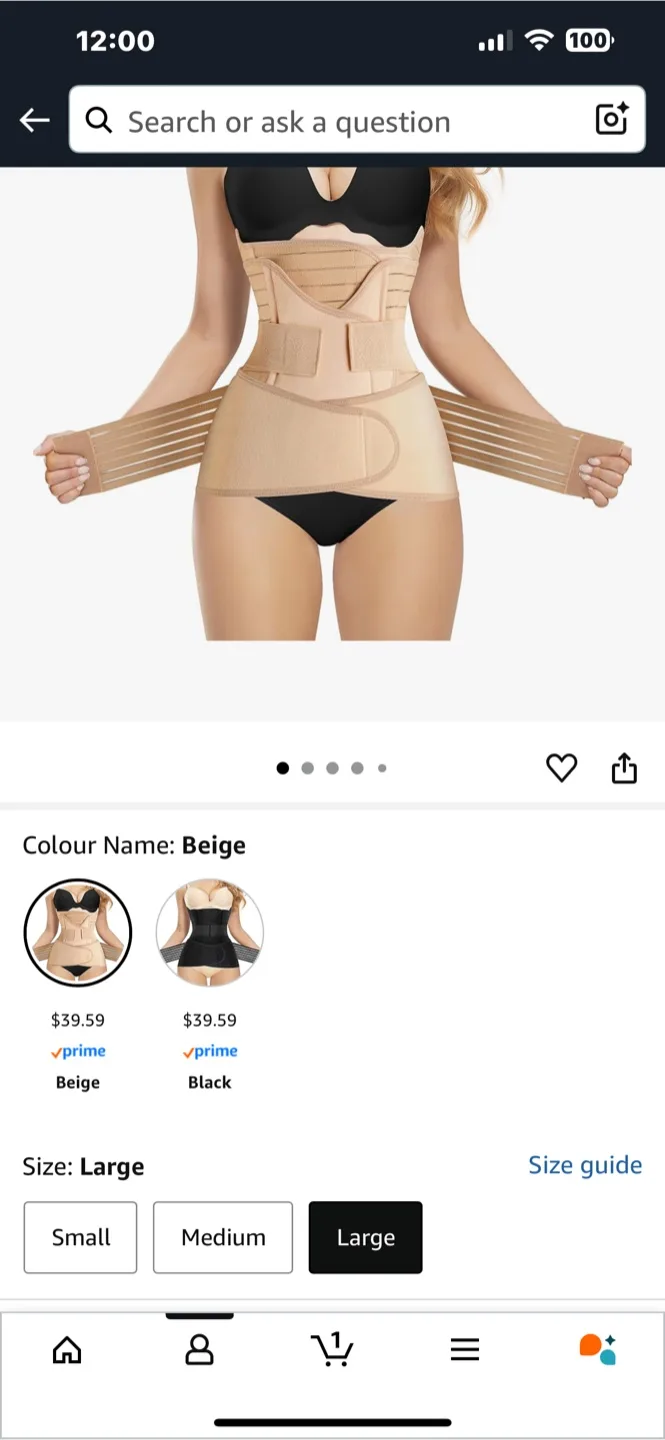Image resolution: width=665 pixels, height=1440 pixels.
Task: Open the Size guide link
Action: tap(584, 1165)
